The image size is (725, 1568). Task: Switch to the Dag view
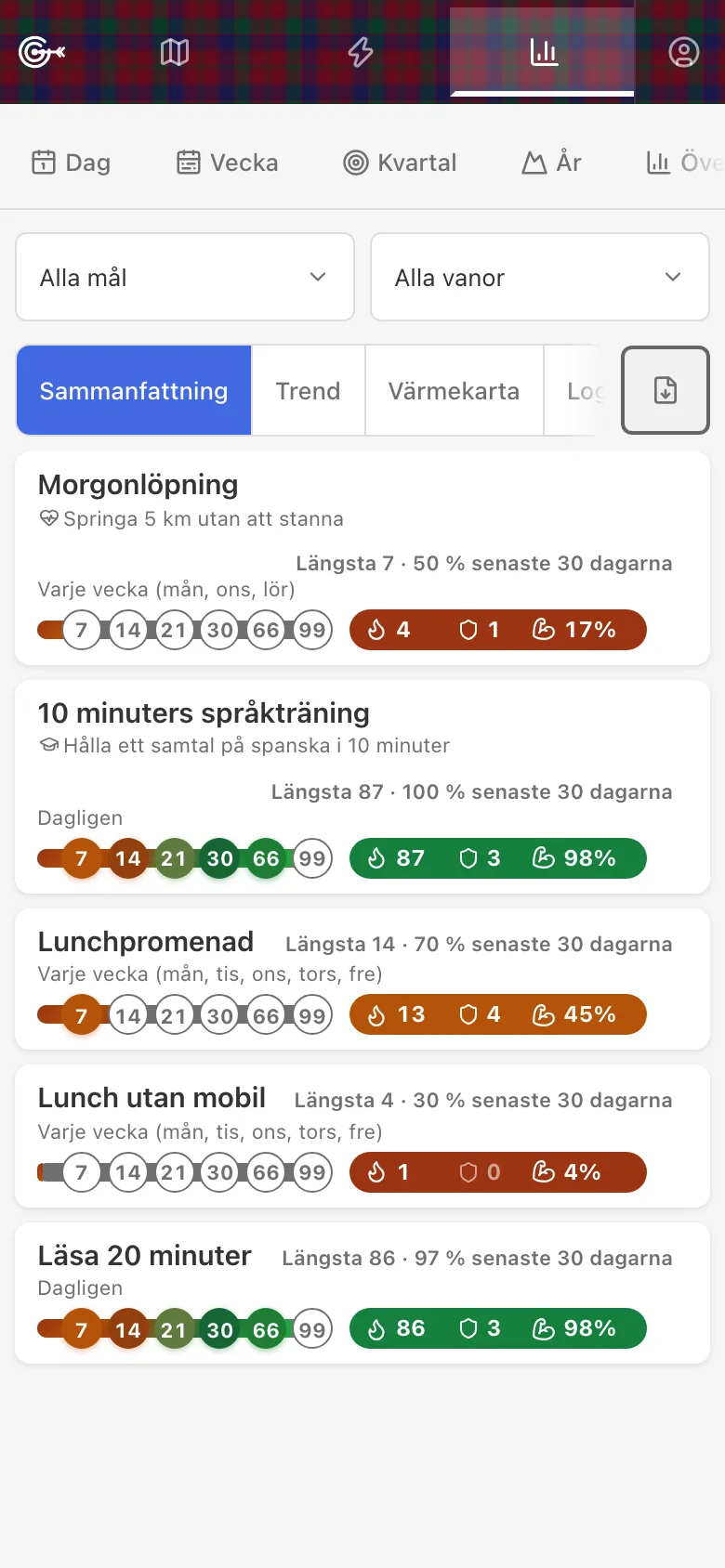(x=72, y=163)
